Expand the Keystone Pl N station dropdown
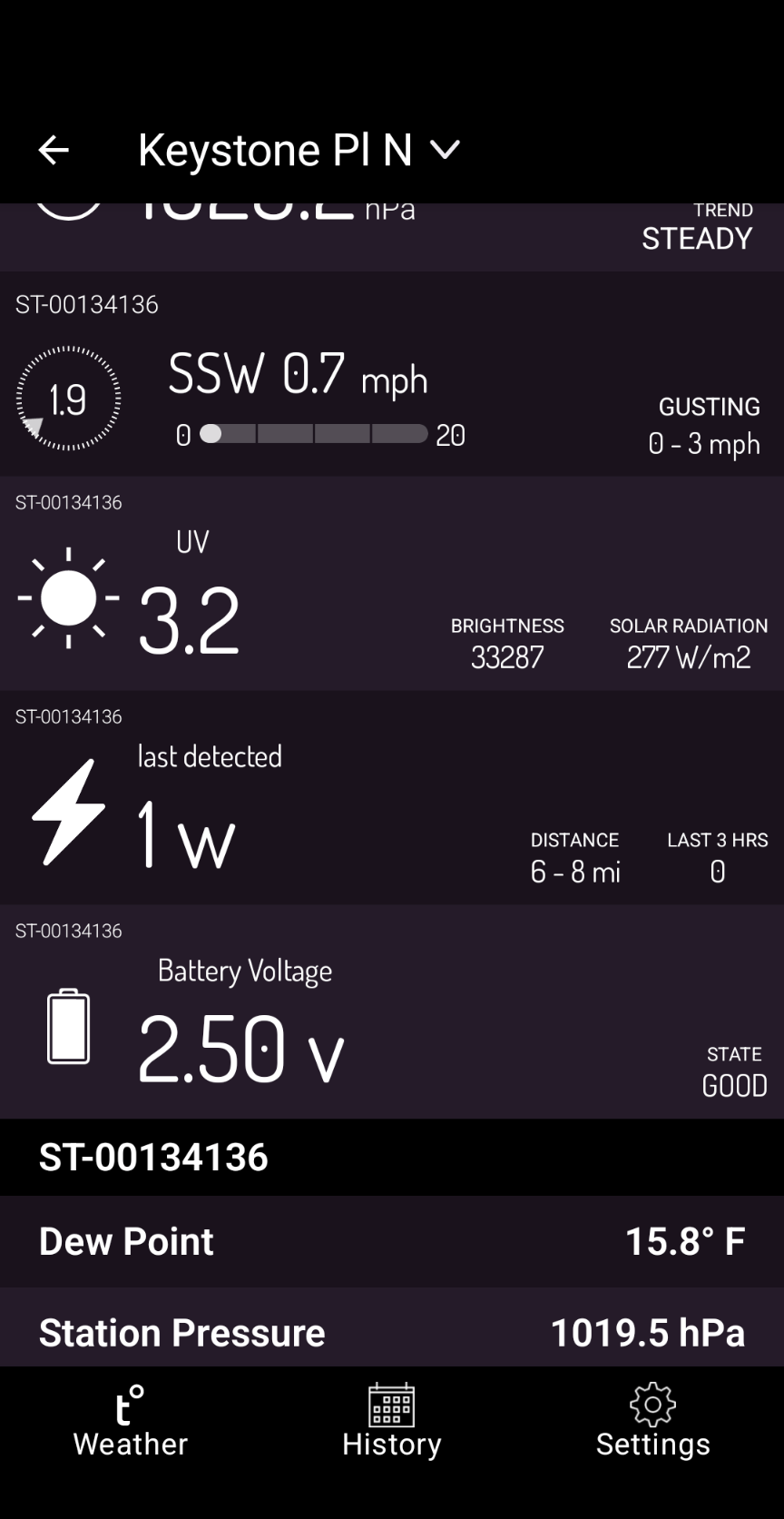The image size is (784, 1519). point(445,150)
